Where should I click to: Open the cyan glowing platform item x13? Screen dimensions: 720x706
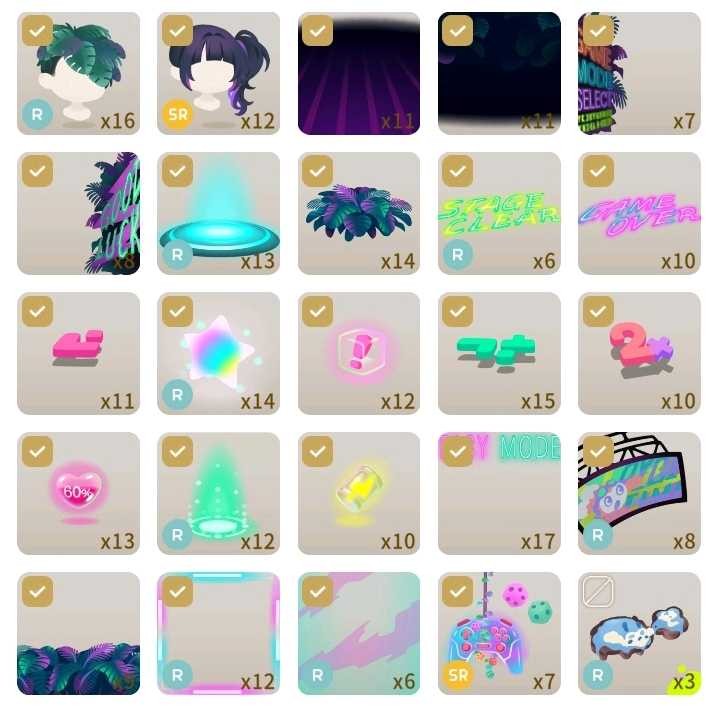point(218,213)
